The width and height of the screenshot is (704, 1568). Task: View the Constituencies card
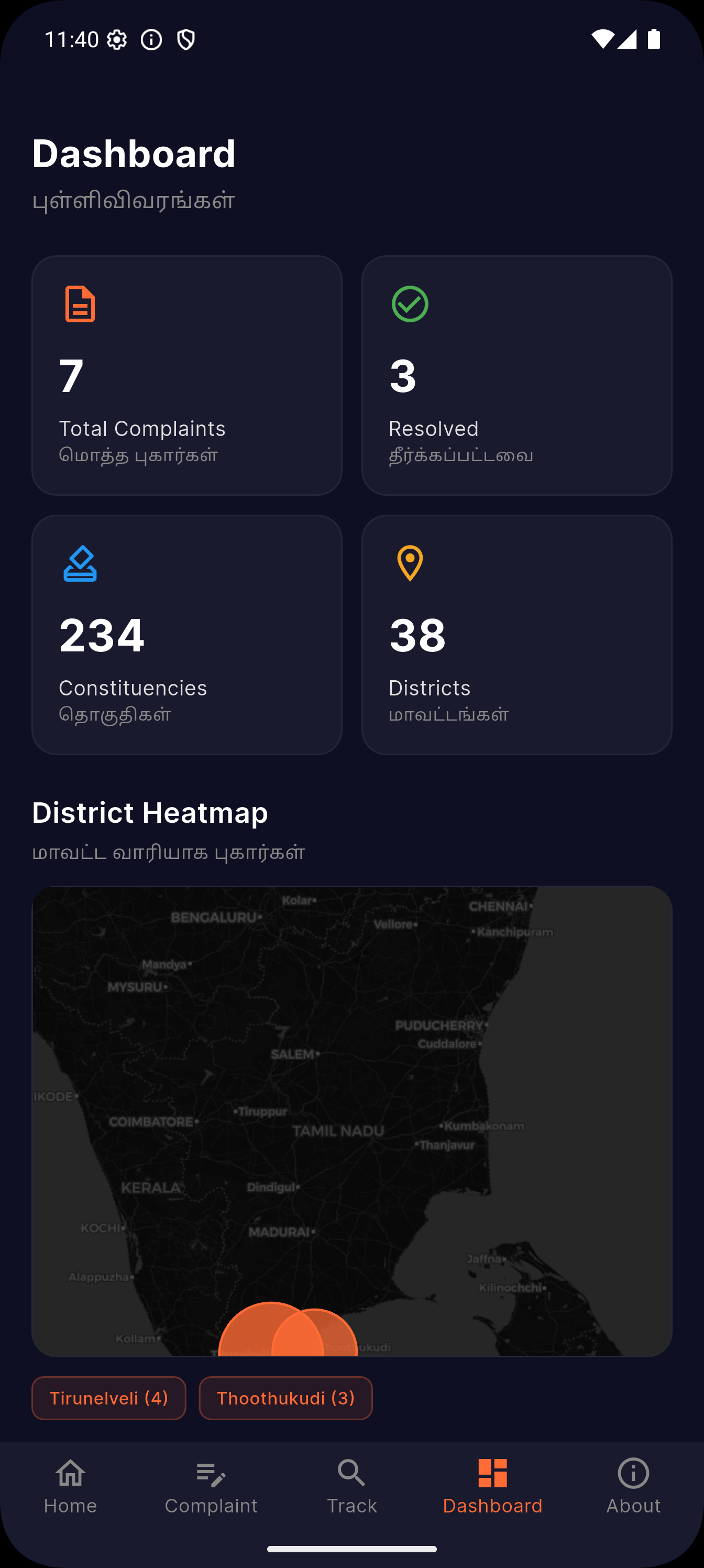point(187,635)
